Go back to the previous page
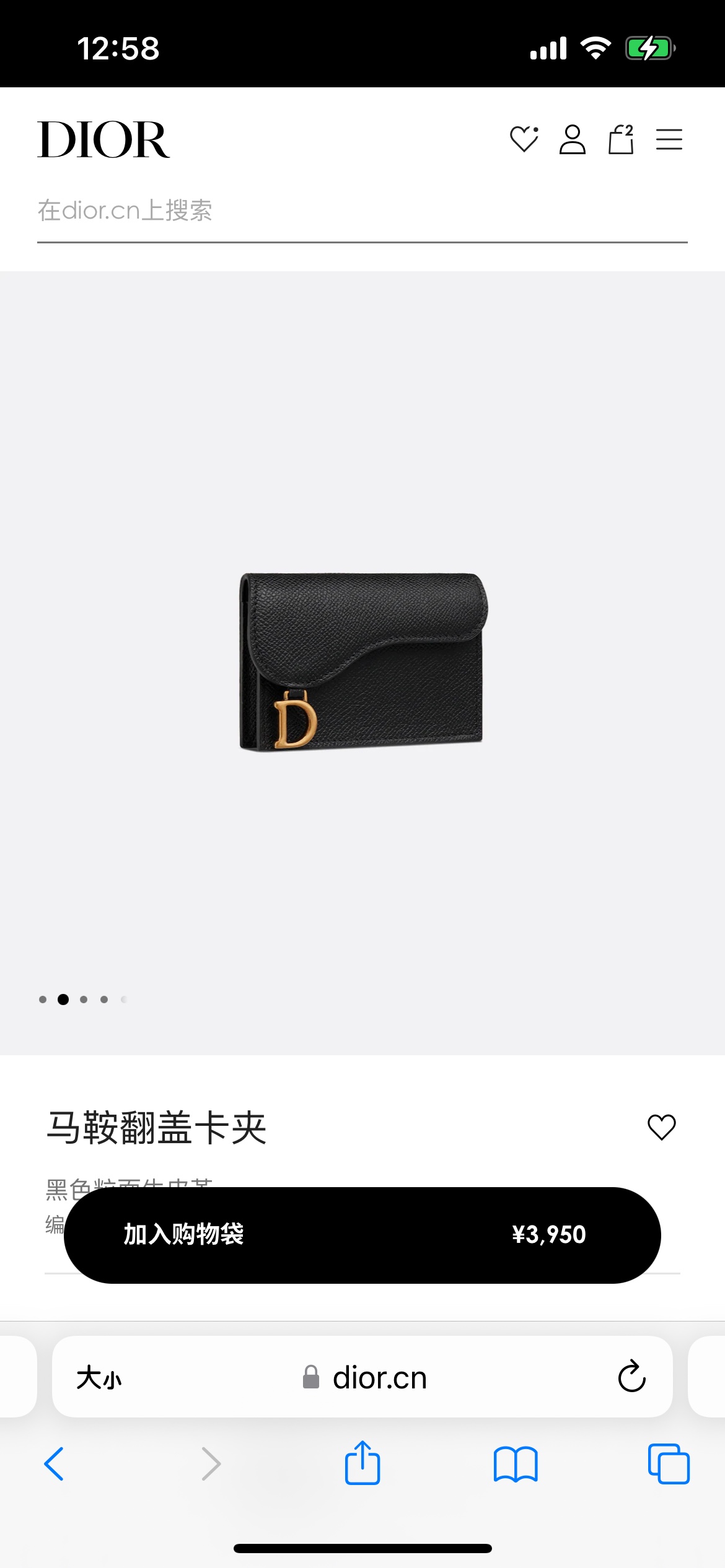The image size is (725, 1568). [55, 1464]
